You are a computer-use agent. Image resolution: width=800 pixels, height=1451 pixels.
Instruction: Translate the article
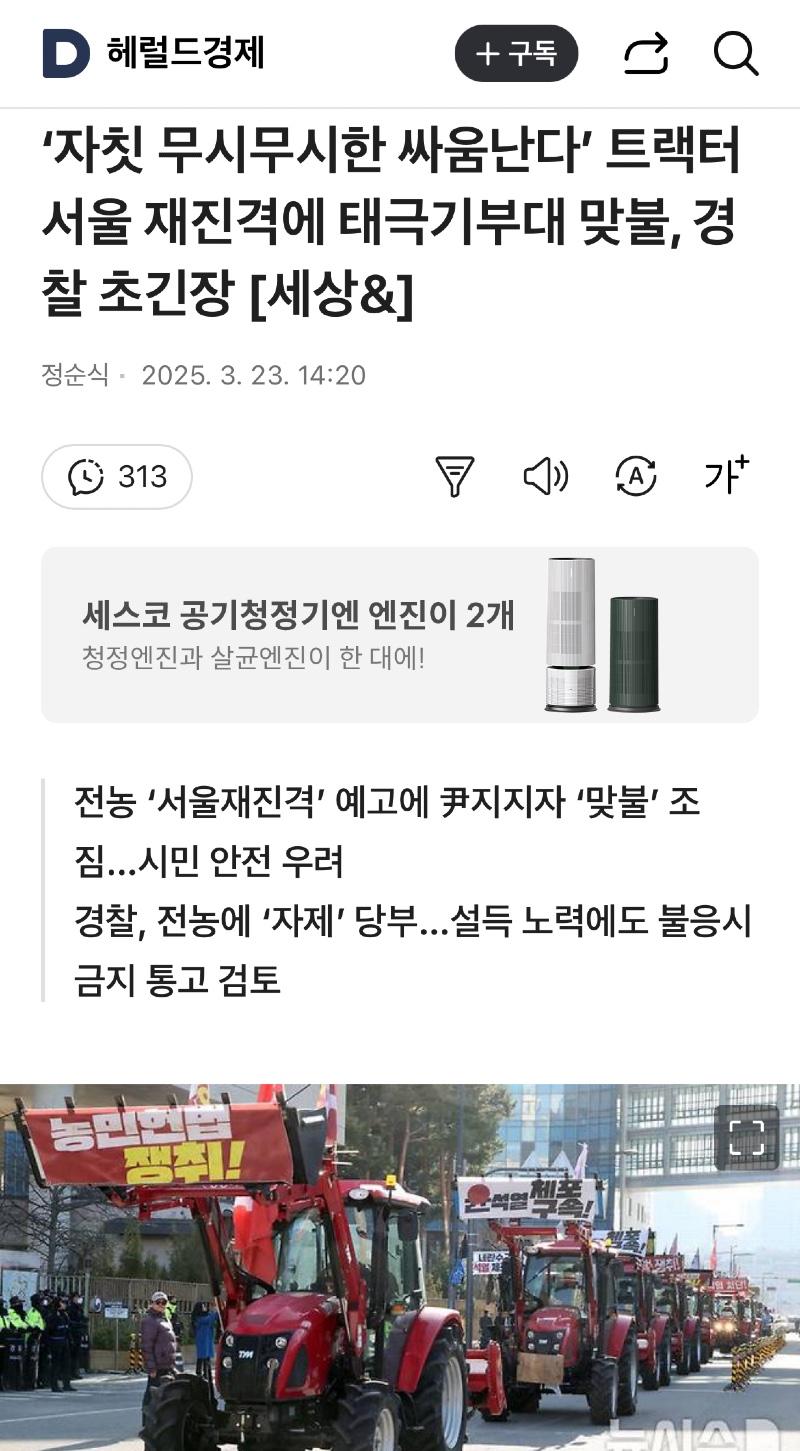click(636, 477)
